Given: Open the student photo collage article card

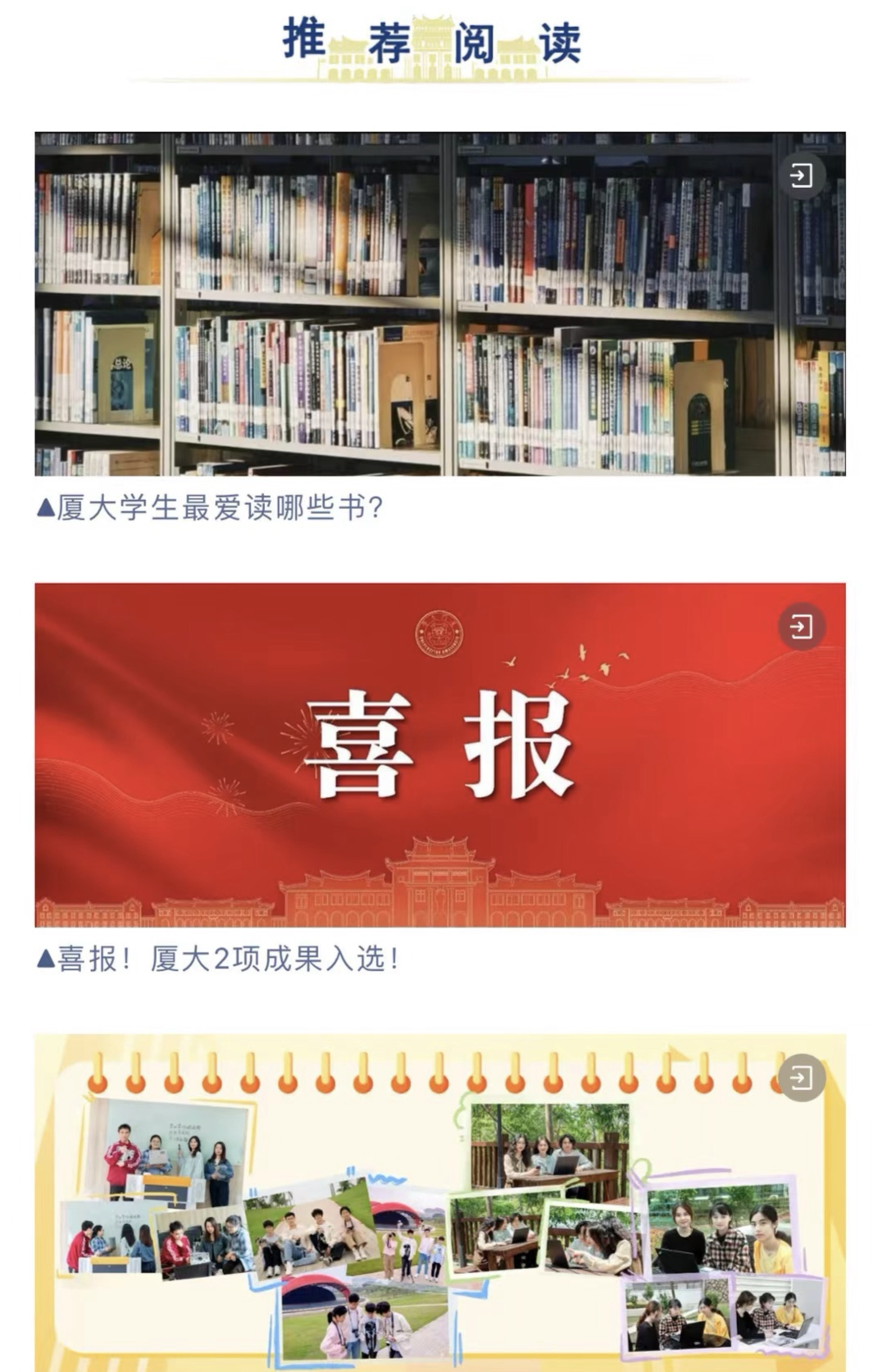Looking at the screenshot, I should tap(439, 1206).
